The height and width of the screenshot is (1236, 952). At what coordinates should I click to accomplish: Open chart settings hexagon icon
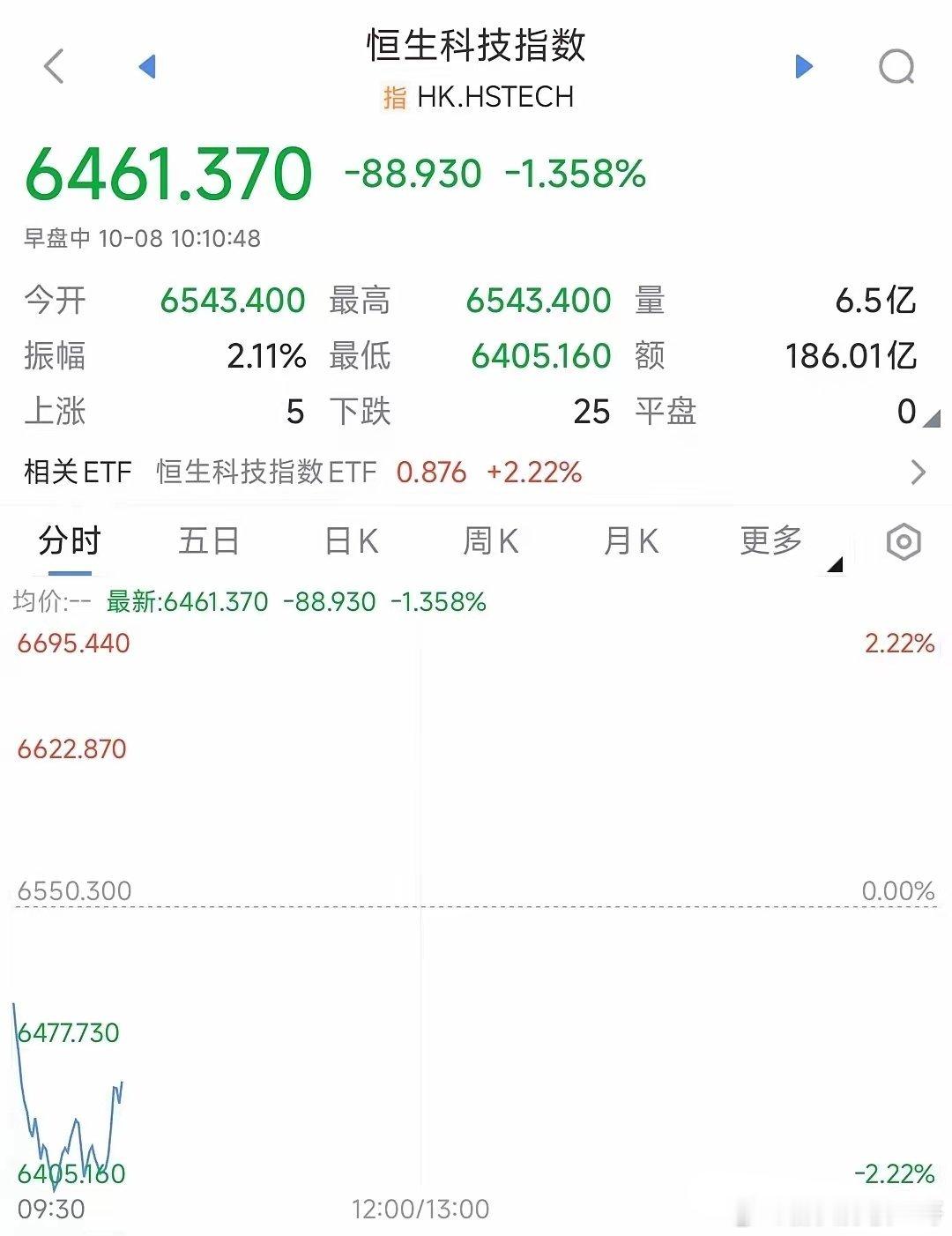(904, 542)
